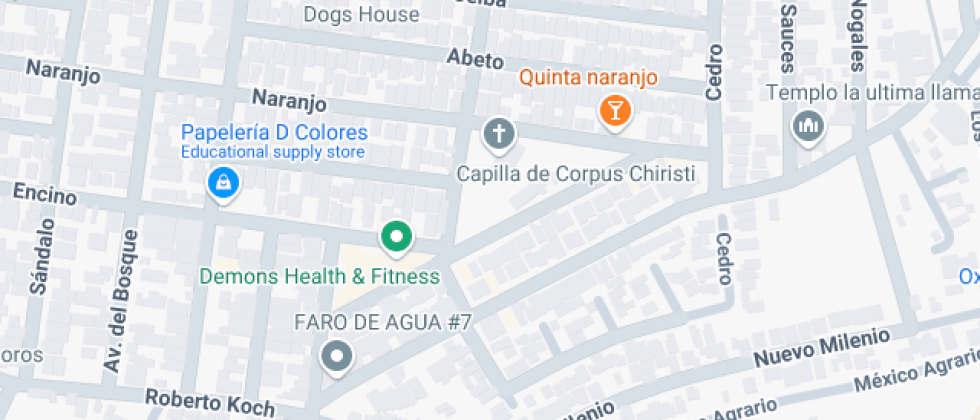Open the Papelería D Colores store pin

[221, 183]
